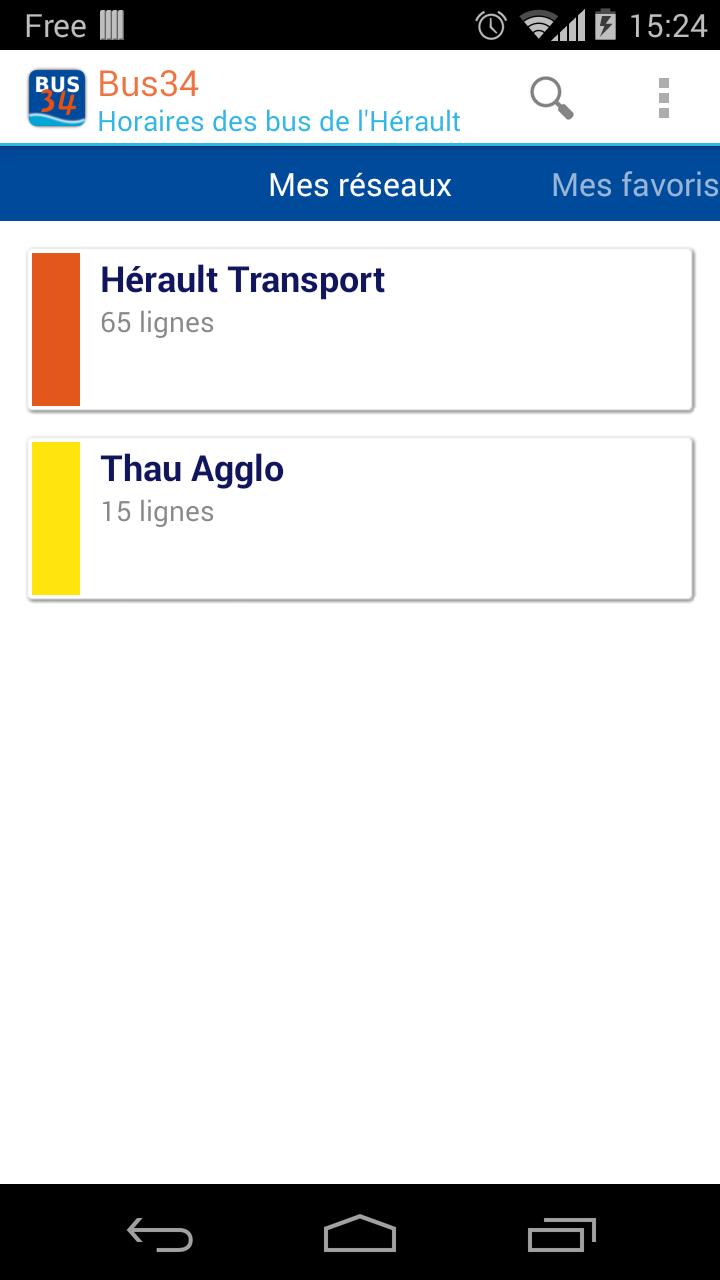Open the Thau Agglo network card
The width and height of the screenshot is (720, 1280).
tap(360, 518)
